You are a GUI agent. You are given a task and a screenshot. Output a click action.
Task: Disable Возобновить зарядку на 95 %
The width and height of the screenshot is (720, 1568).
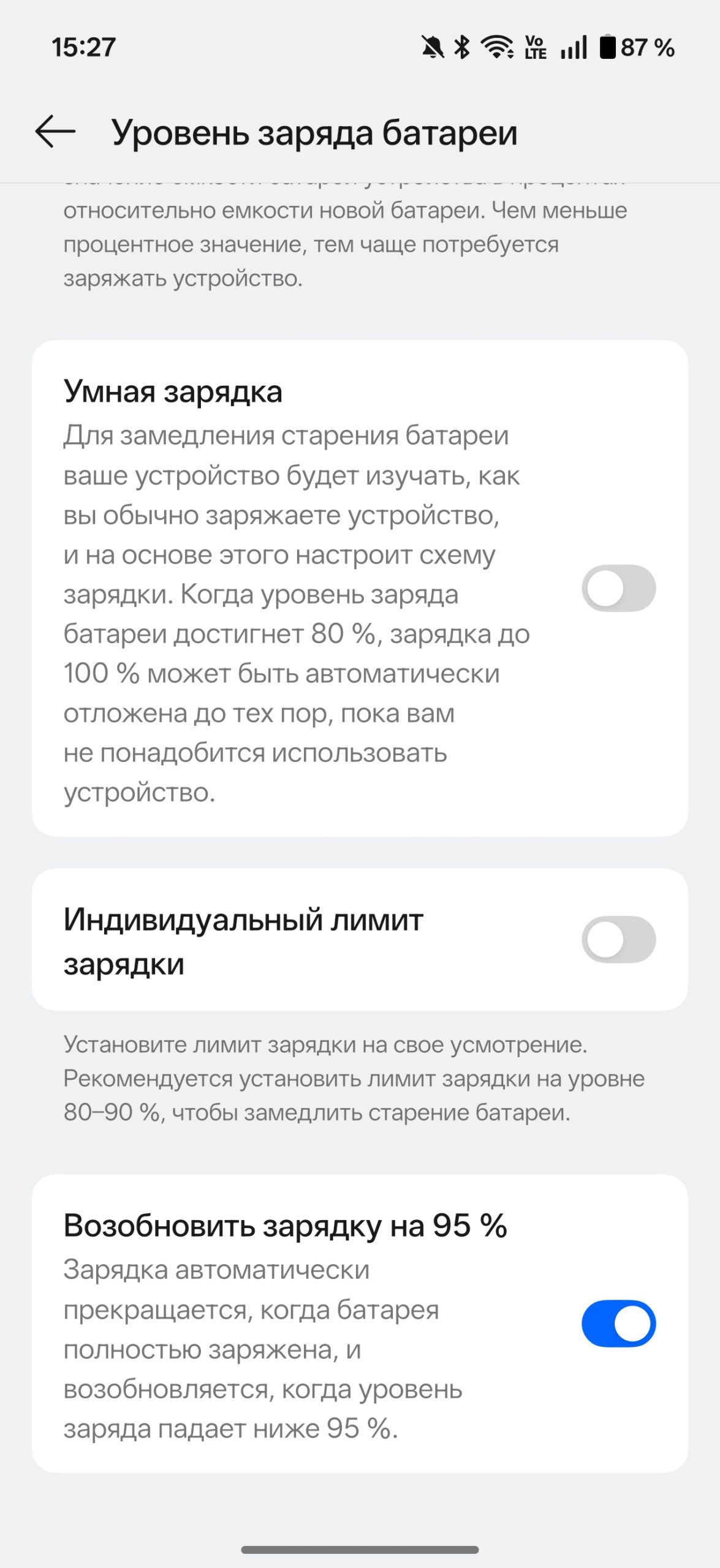pos(618,1323)
